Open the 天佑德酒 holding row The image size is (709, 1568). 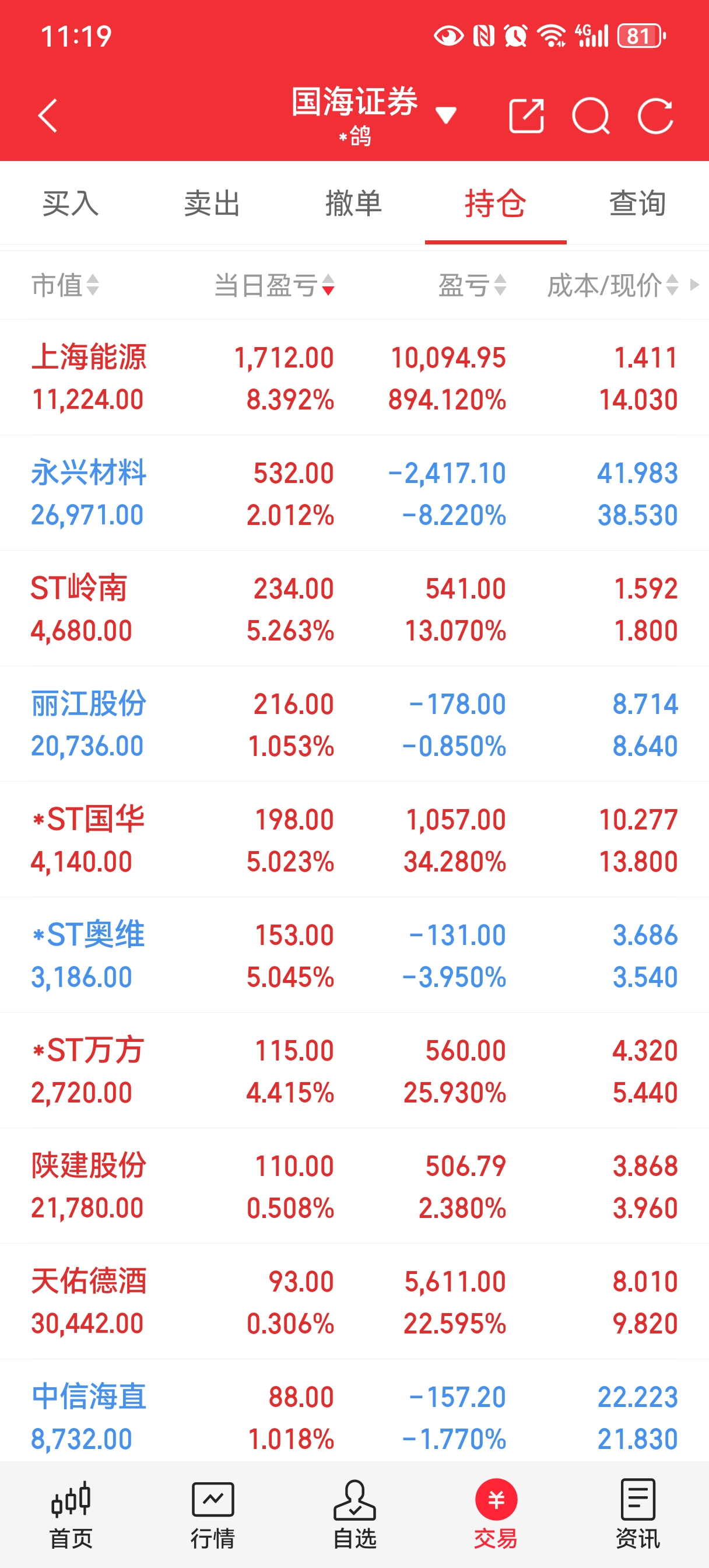click(354, 1301)
